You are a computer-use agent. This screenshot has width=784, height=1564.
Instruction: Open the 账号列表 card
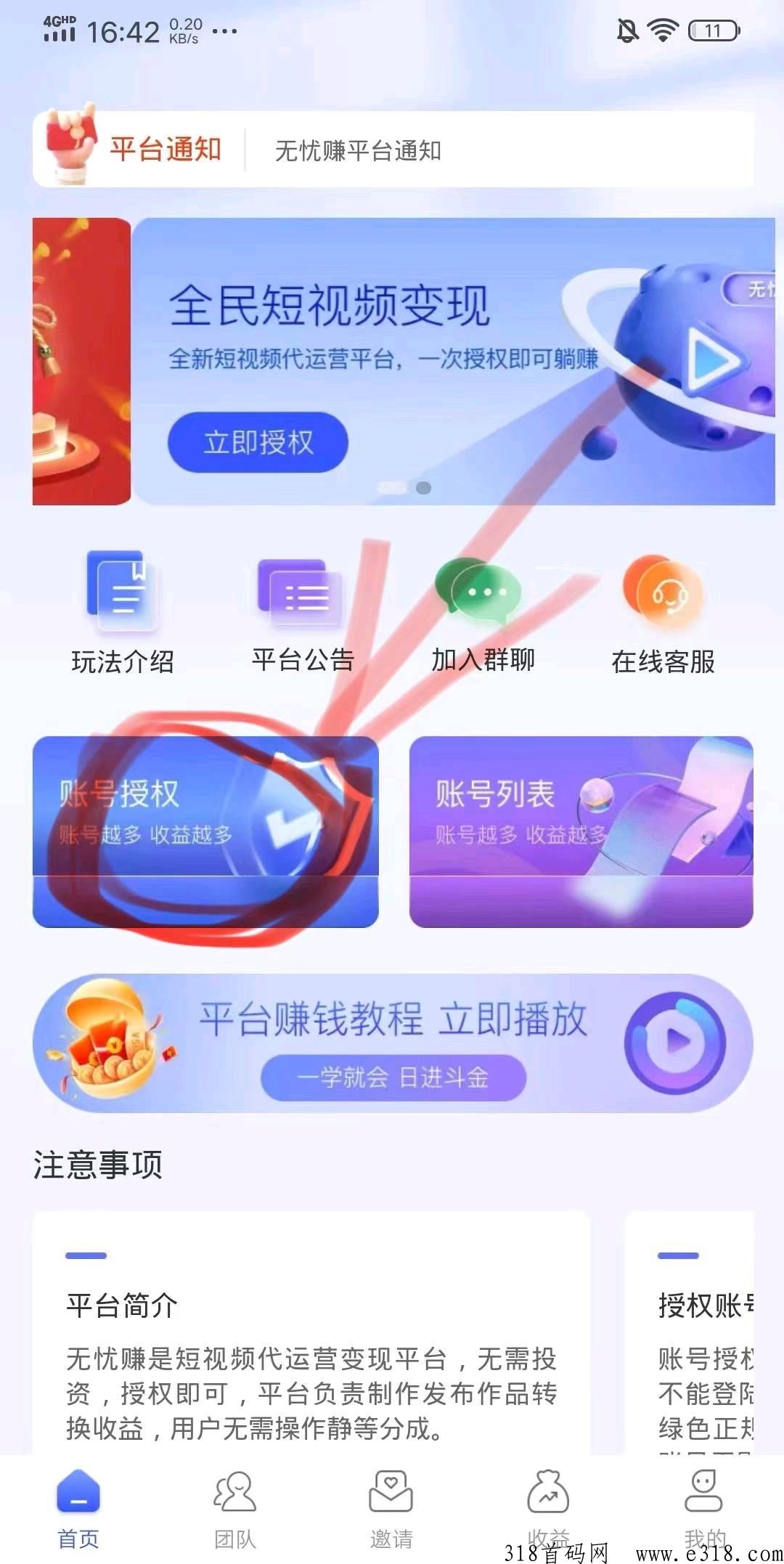click(581, 831)
